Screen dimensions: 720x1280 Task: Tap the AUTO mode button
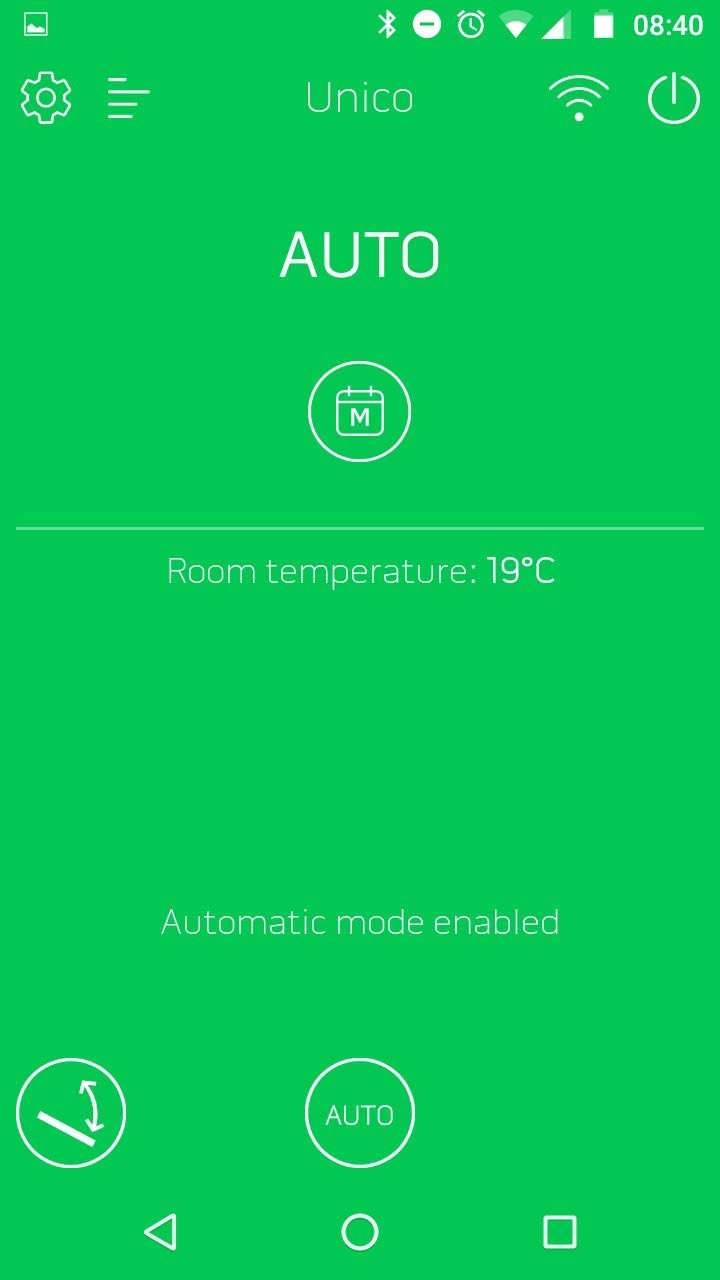(359, 1113)
